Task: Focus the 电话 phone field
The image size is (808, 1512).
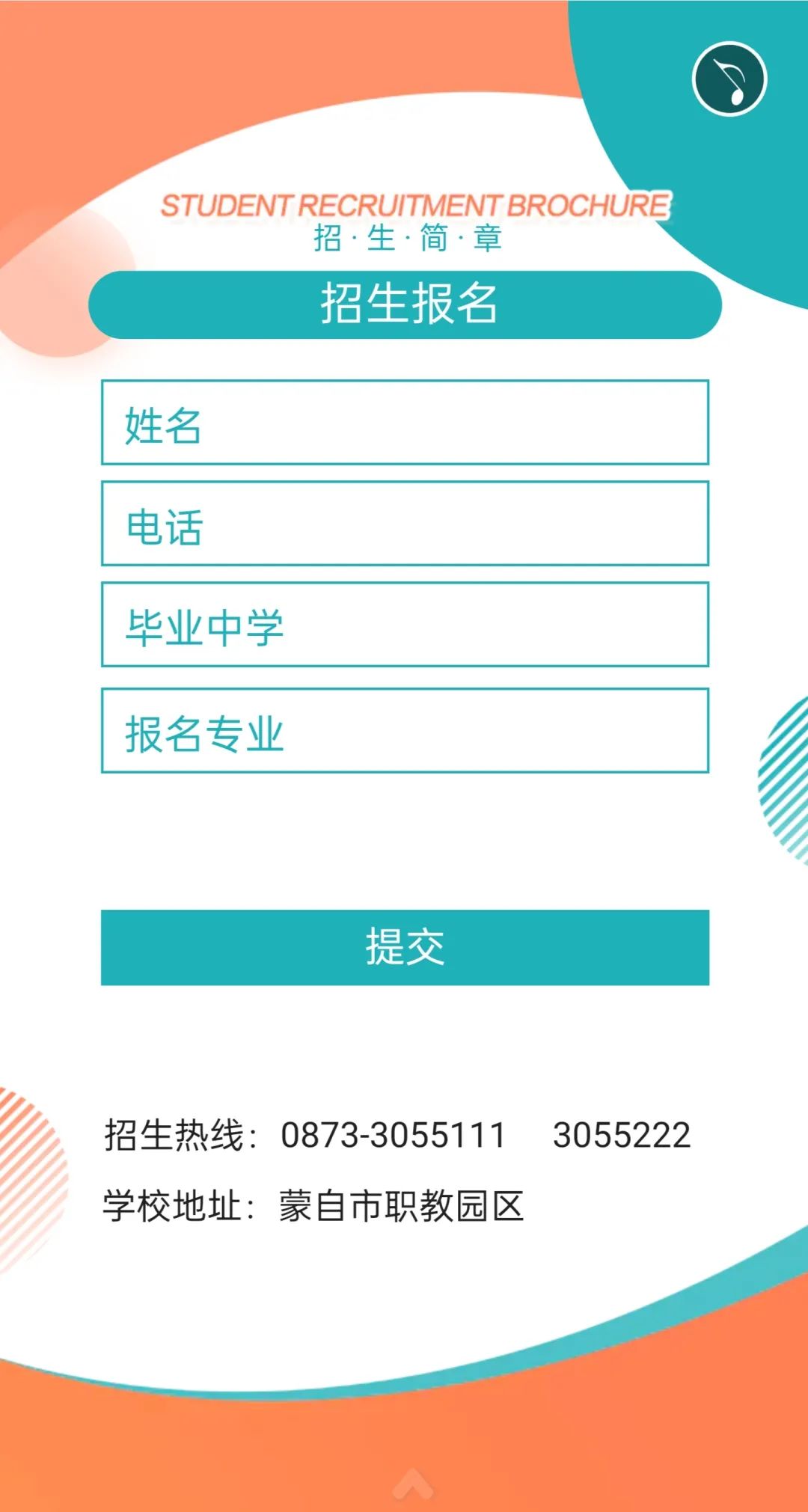Action: (x=405, y=524)
